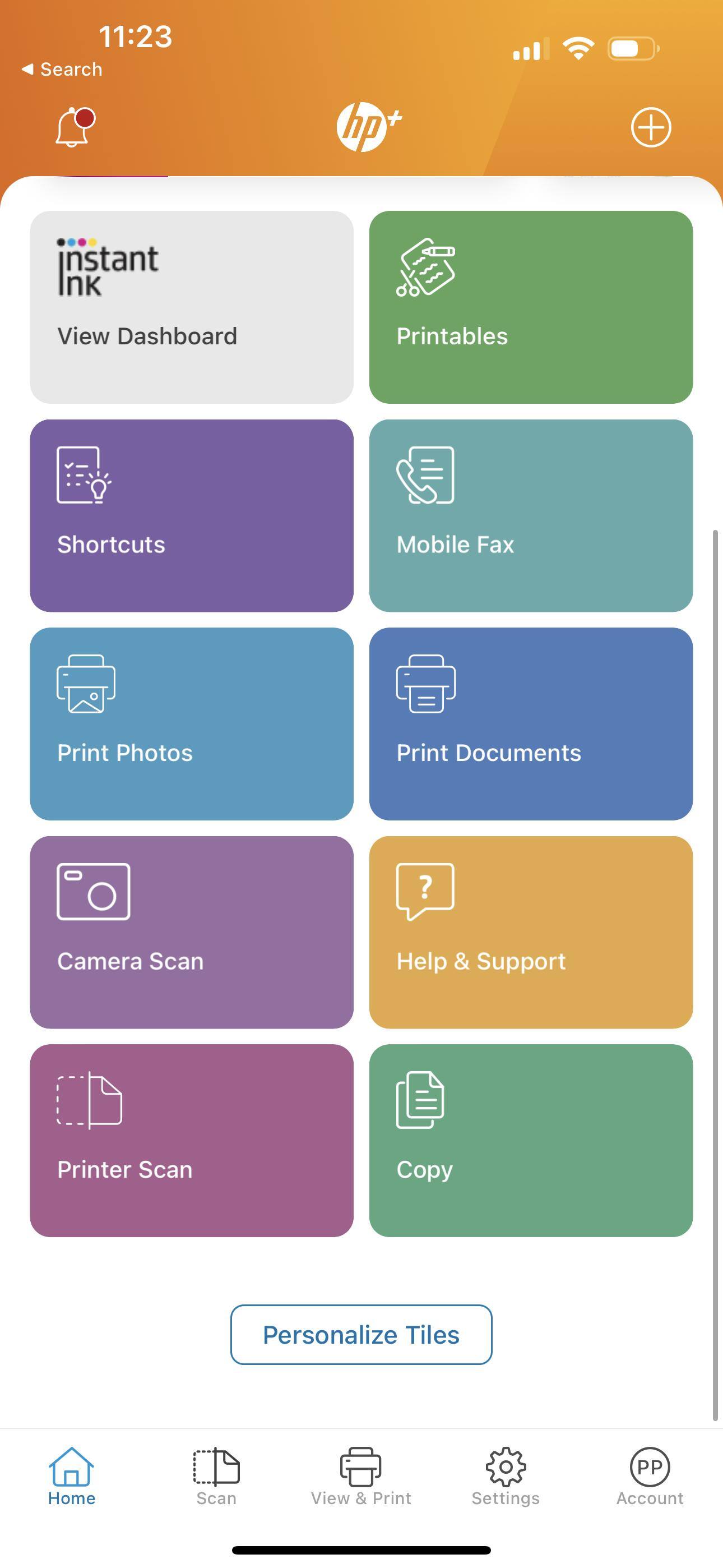Launch Camera Scan

[x=192, y=932]
